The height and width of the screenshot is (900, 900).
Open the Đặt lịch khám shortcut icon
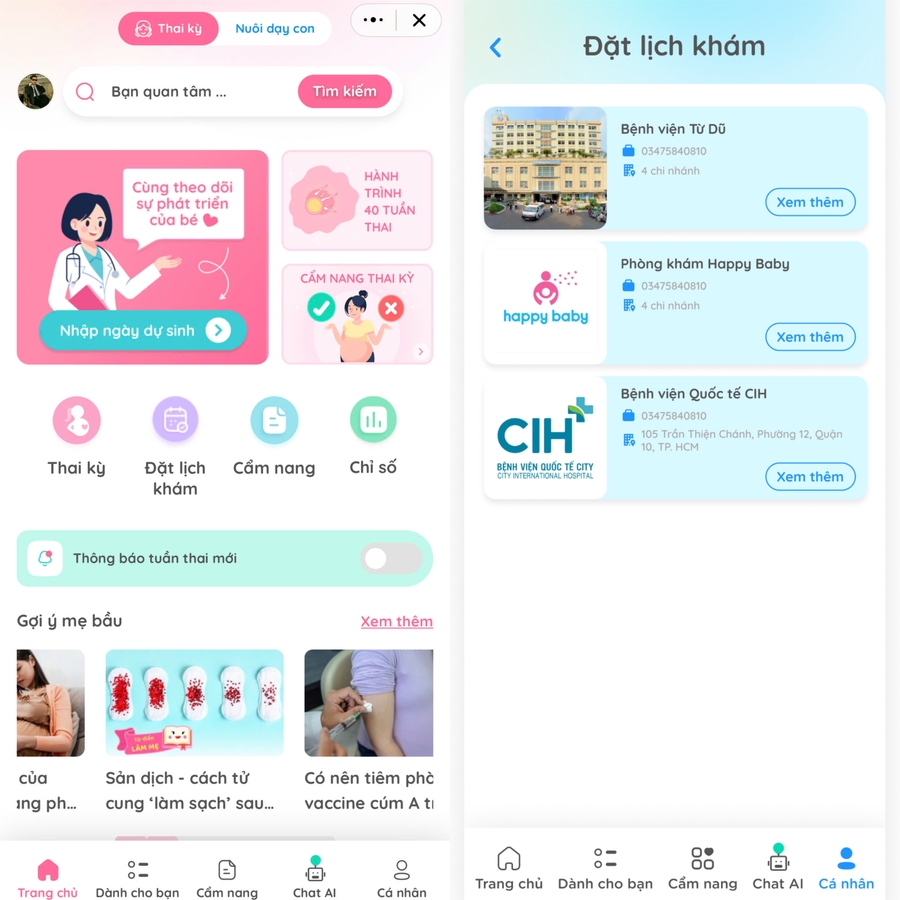(x=175, y=421)
